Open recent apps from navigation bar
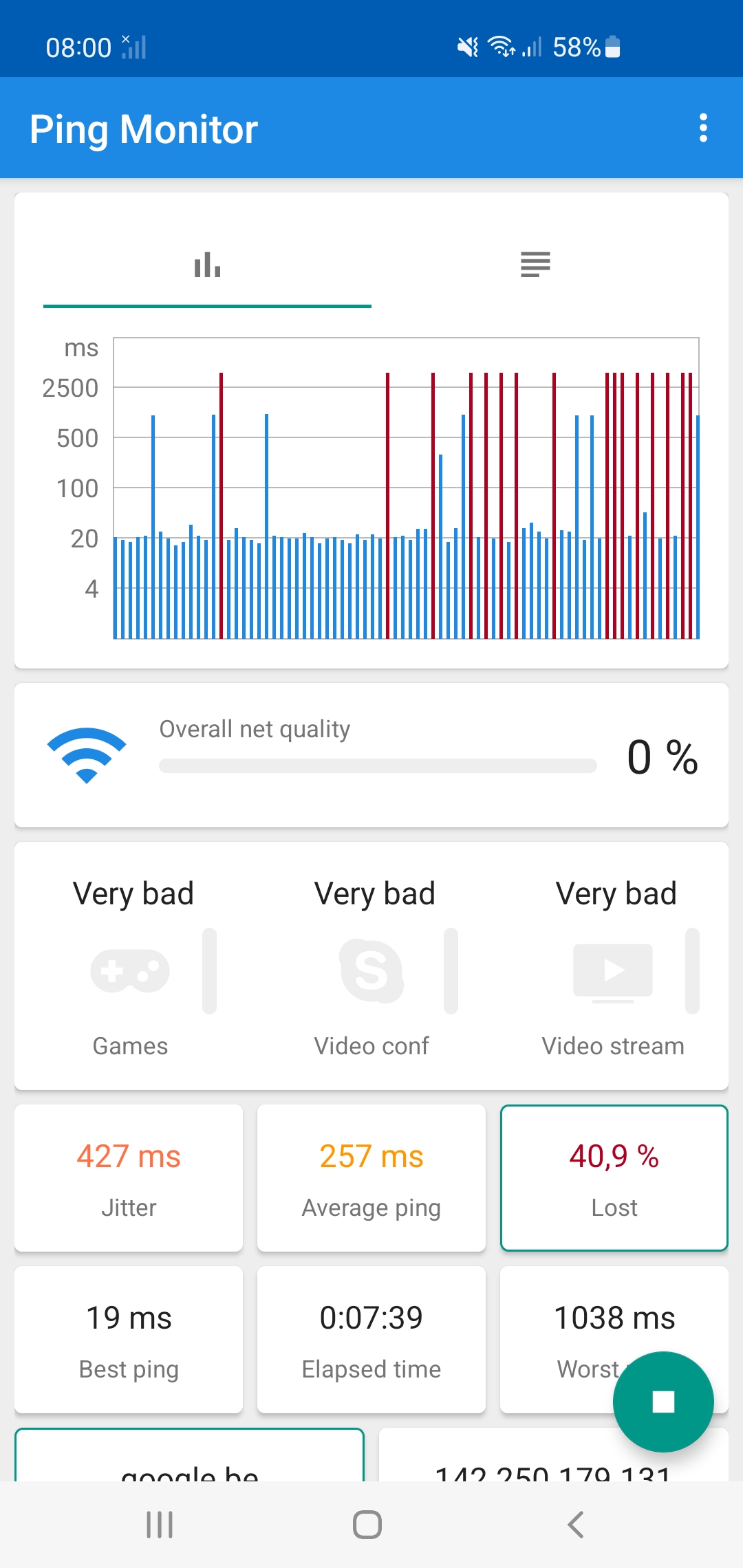This screenshot has height=1568, width=743. (160, 1525)
